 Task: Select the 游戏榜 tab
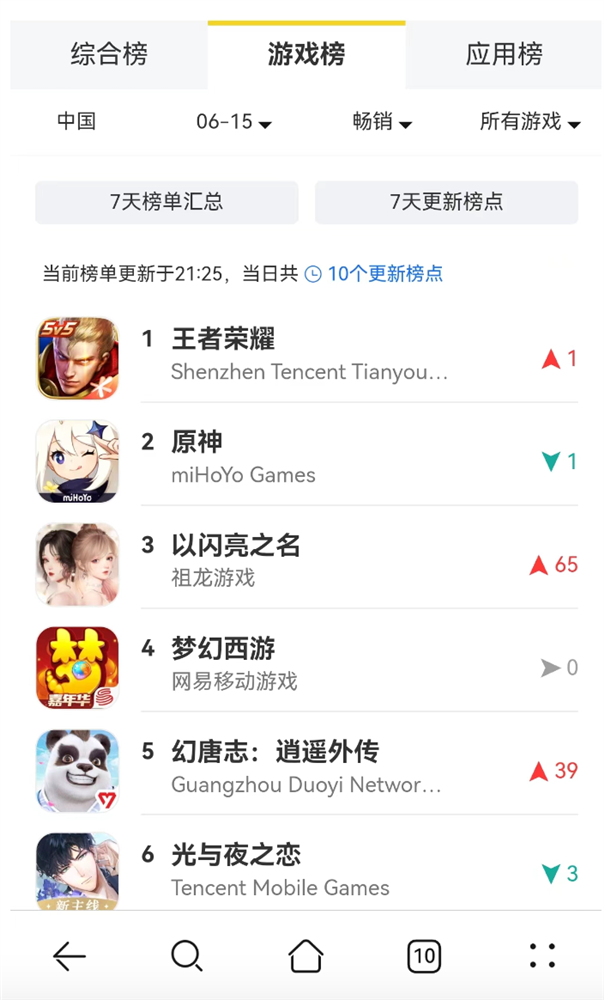coord(306,55)
